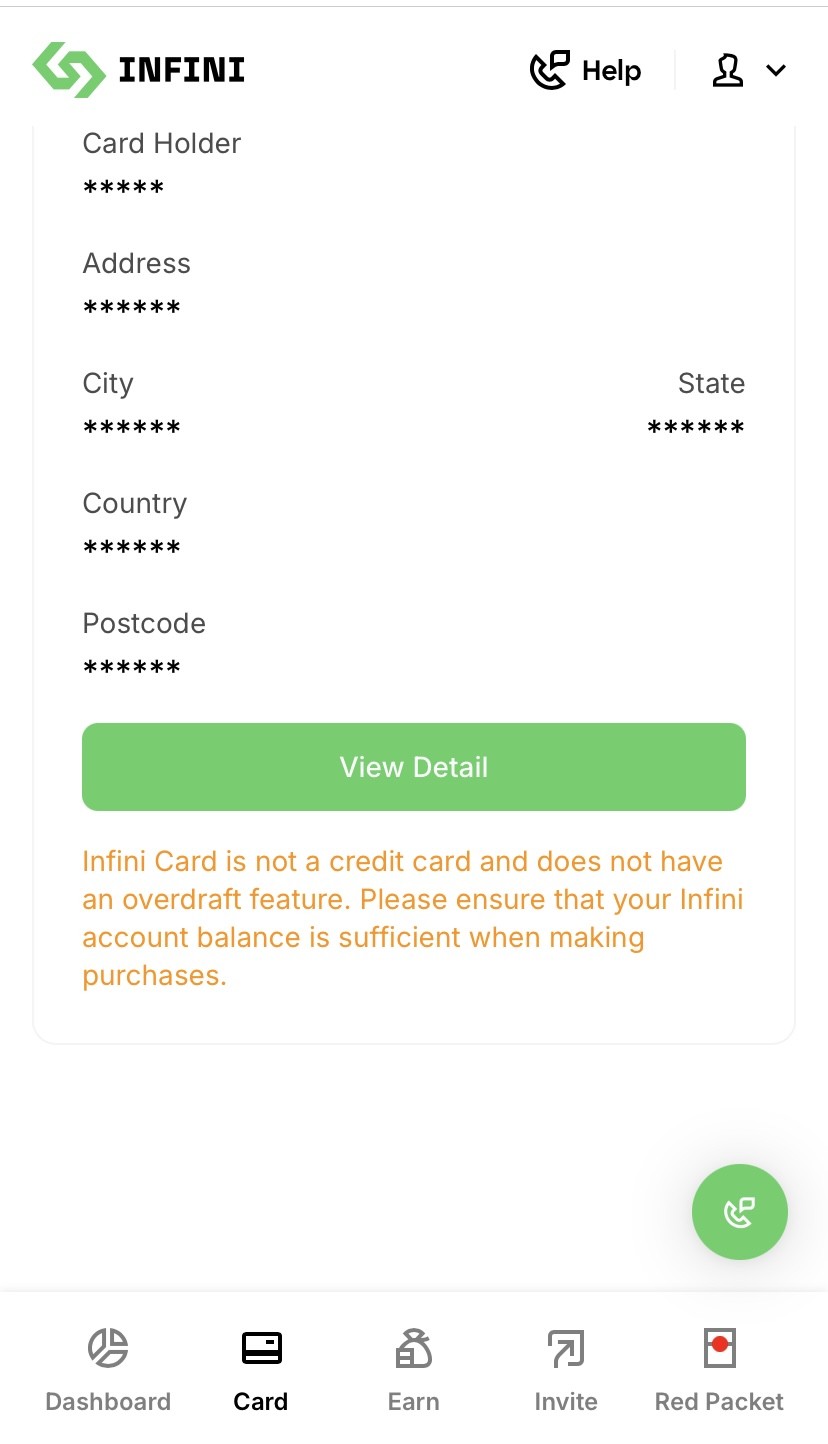
Task: Expand the user account dropdown
Action: (749, 71)
